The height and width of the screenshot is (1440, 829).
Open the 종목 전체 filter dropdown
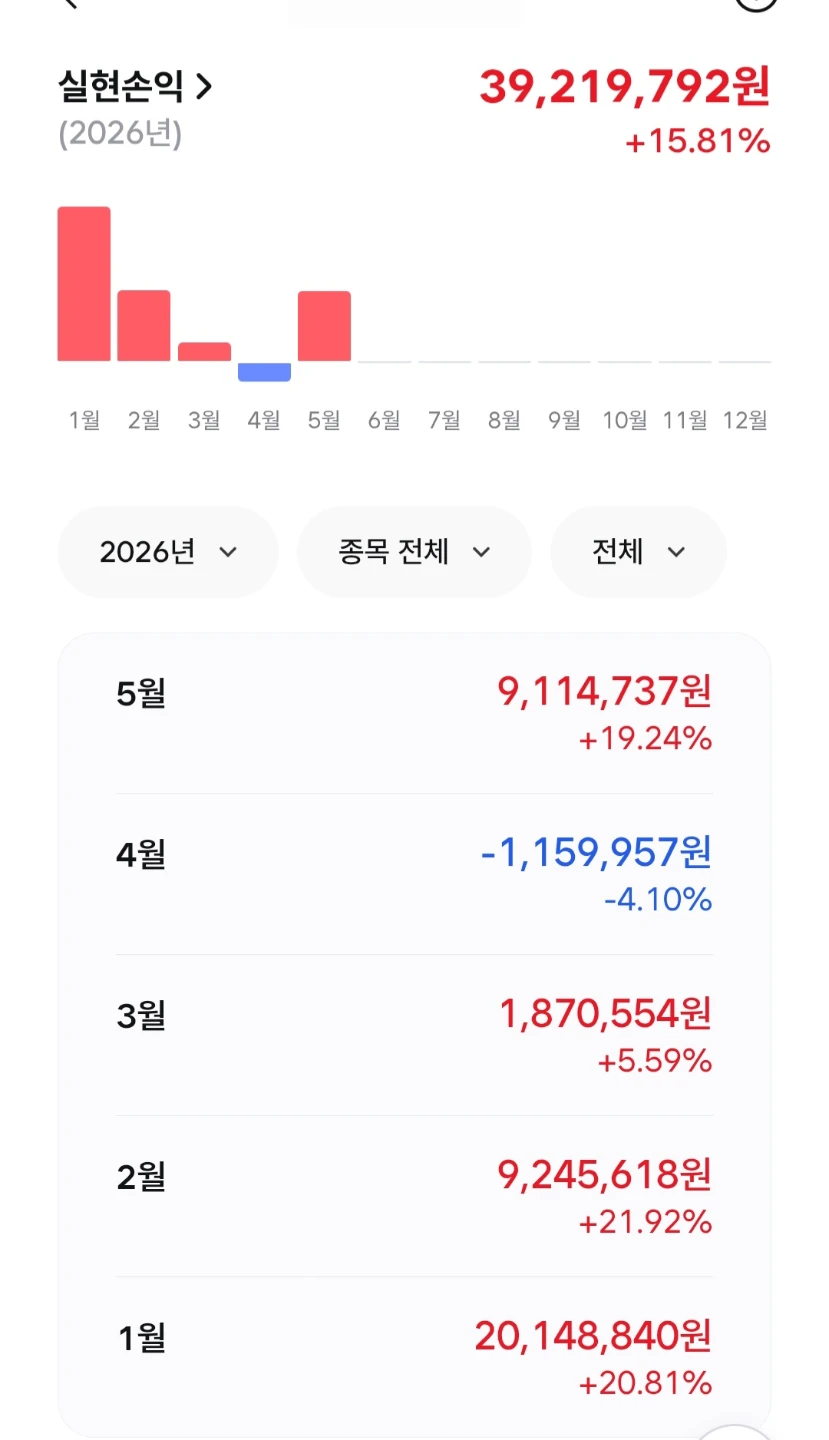point(414,552)
